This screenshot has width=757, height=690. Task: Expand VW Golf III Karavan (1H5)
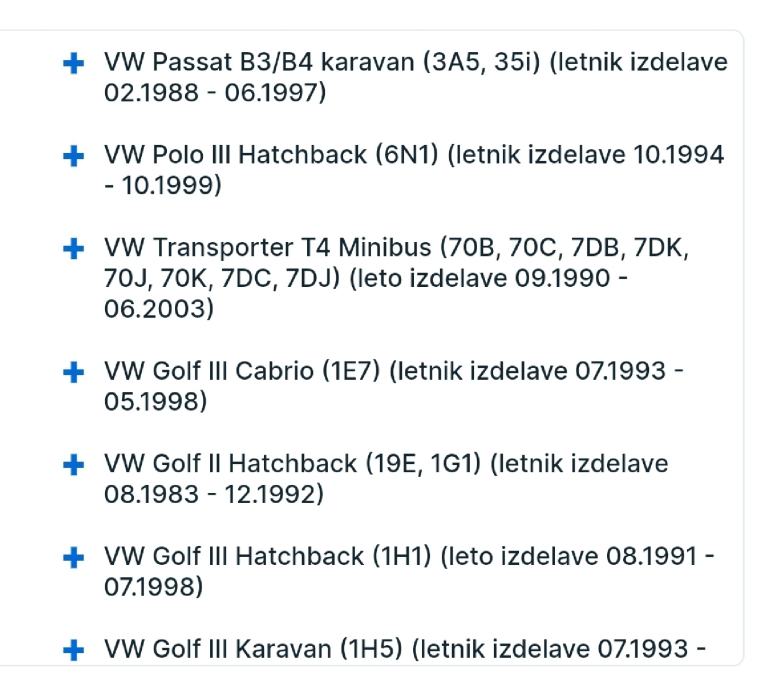point(73,650)
